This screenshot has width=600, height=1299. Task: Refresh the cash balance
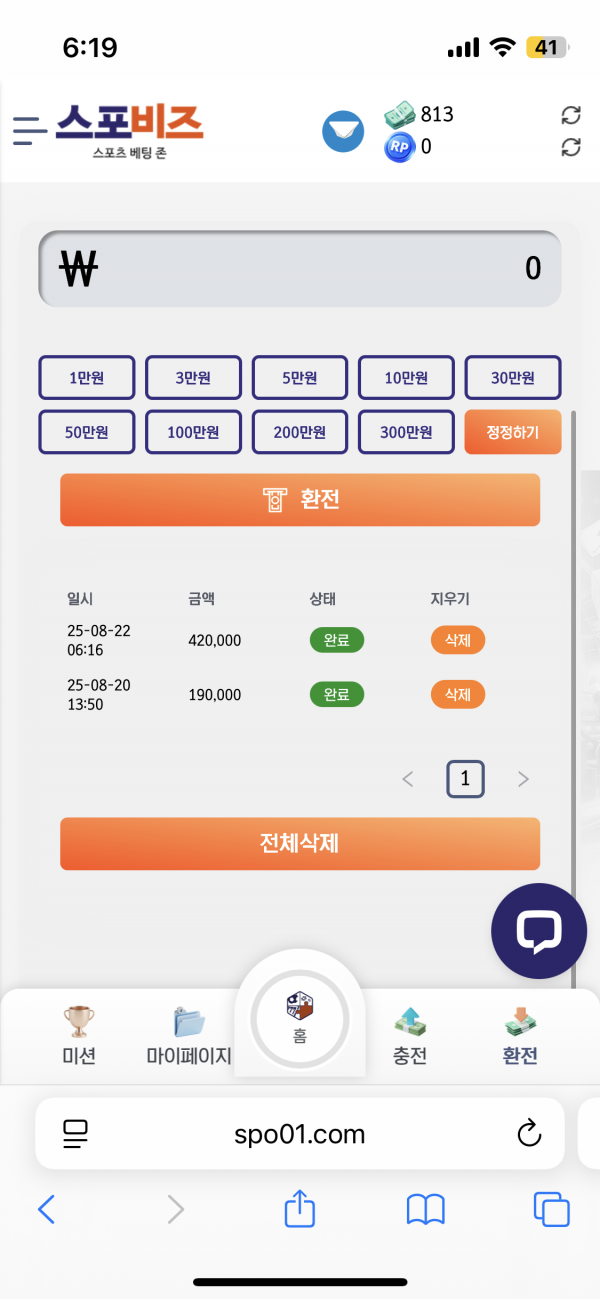571,115
